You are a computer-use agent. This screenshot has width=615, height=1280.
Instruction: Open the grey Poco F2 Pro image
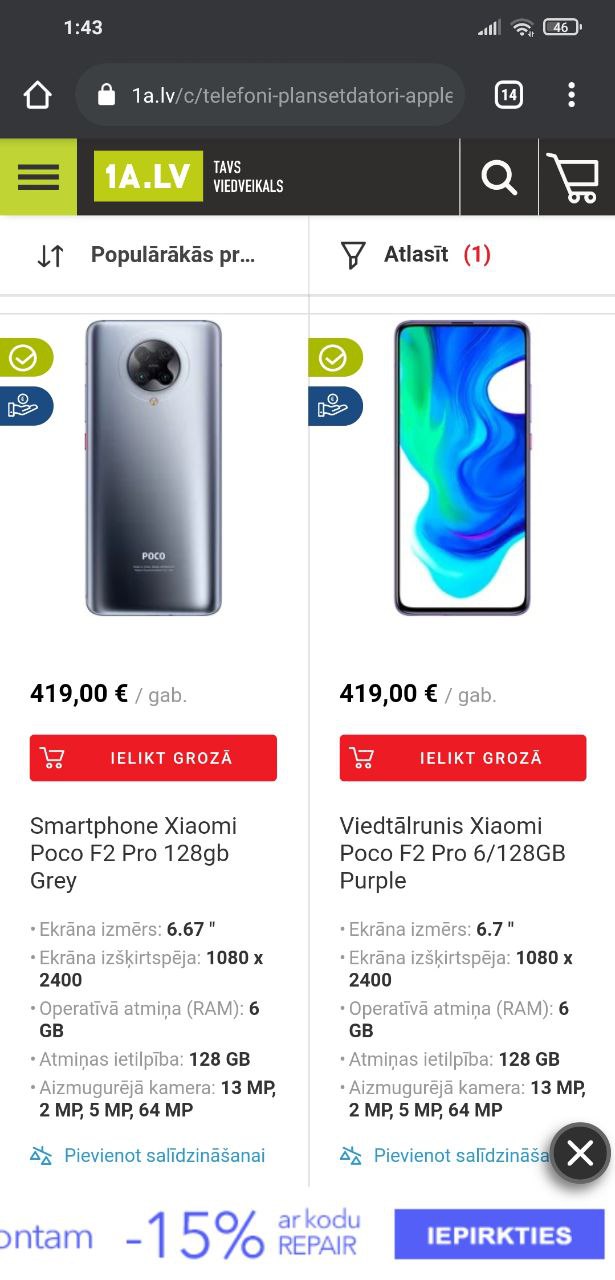click(153, 467)
